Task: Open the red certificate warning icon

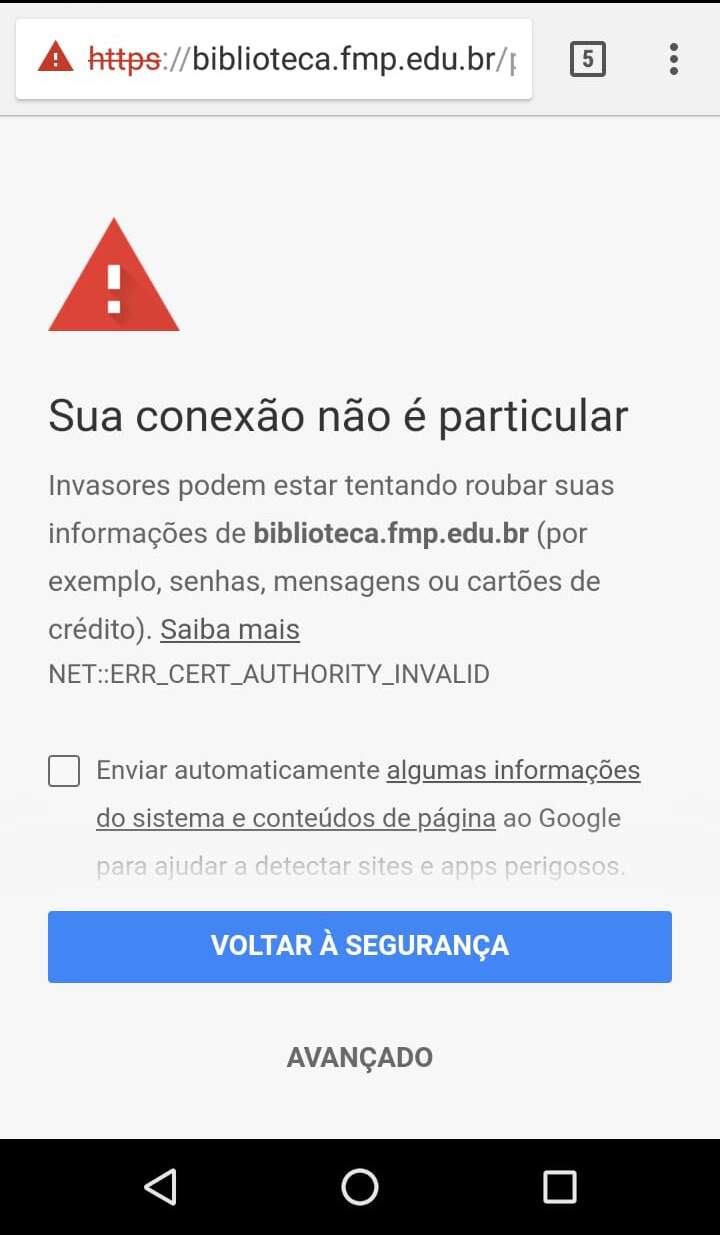Action: point(55,58)
